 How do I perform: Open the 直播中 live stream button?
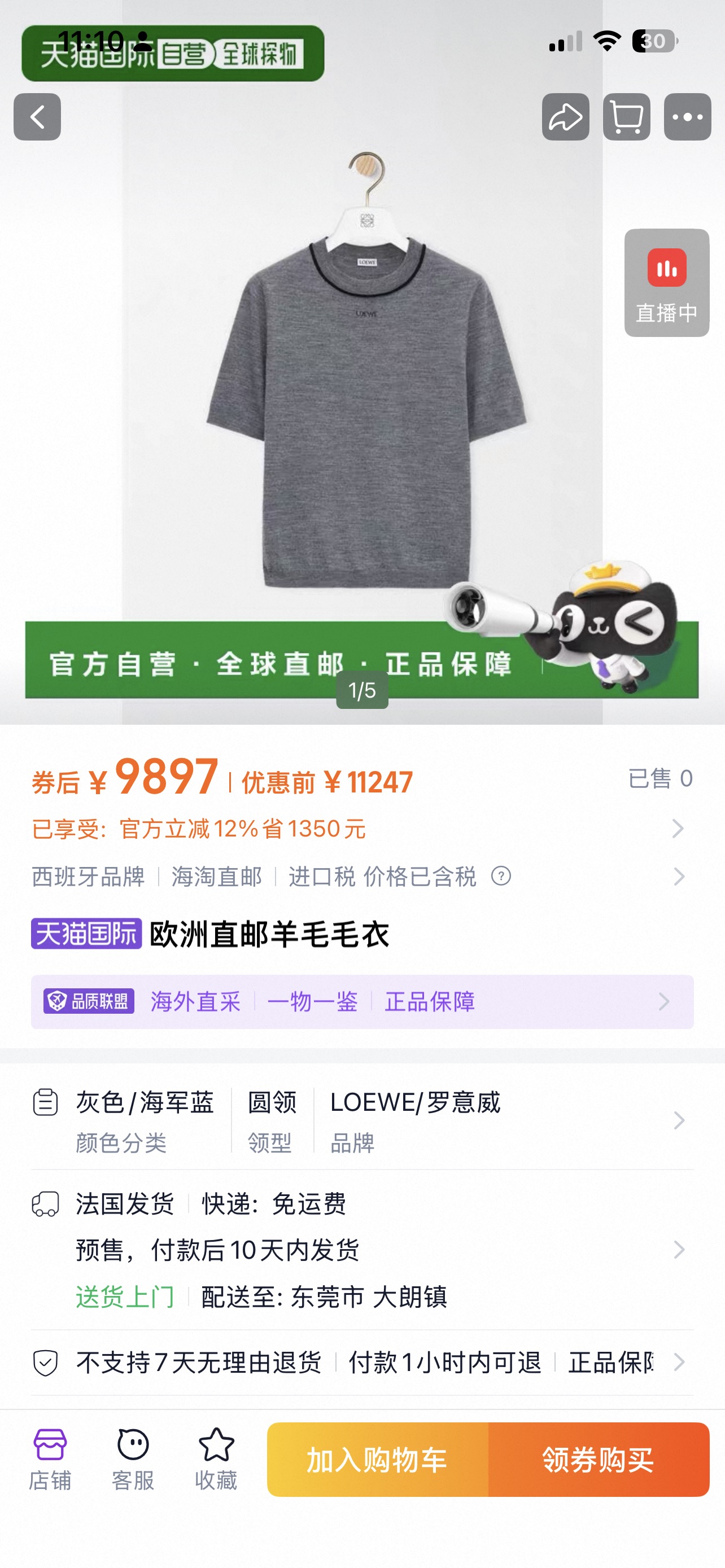coord(667,282)
